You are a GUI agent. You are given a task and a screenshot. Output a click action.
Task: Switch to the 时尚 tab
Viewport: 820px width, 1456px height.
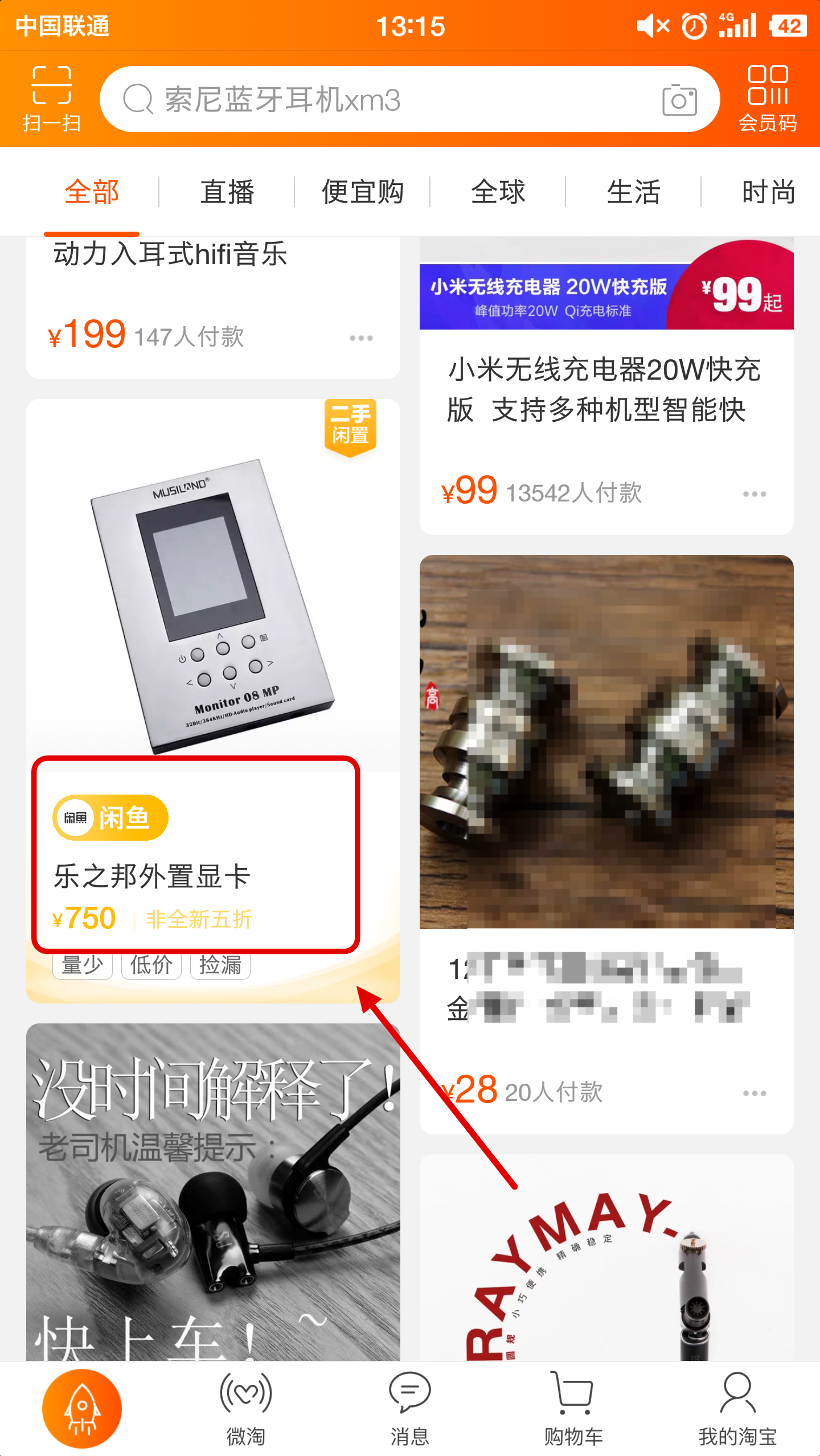(x=768, y=192)
